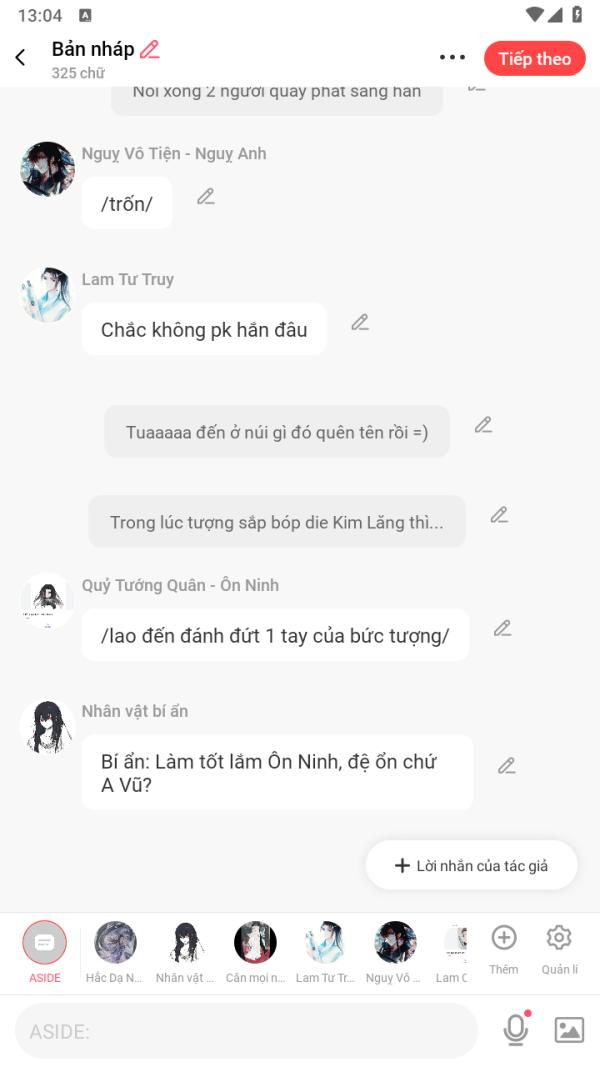Viewport: 600px width, 1067px height.
Task: Edit the 'Chắc không pk hắn đâu' message
Action: 360,323
